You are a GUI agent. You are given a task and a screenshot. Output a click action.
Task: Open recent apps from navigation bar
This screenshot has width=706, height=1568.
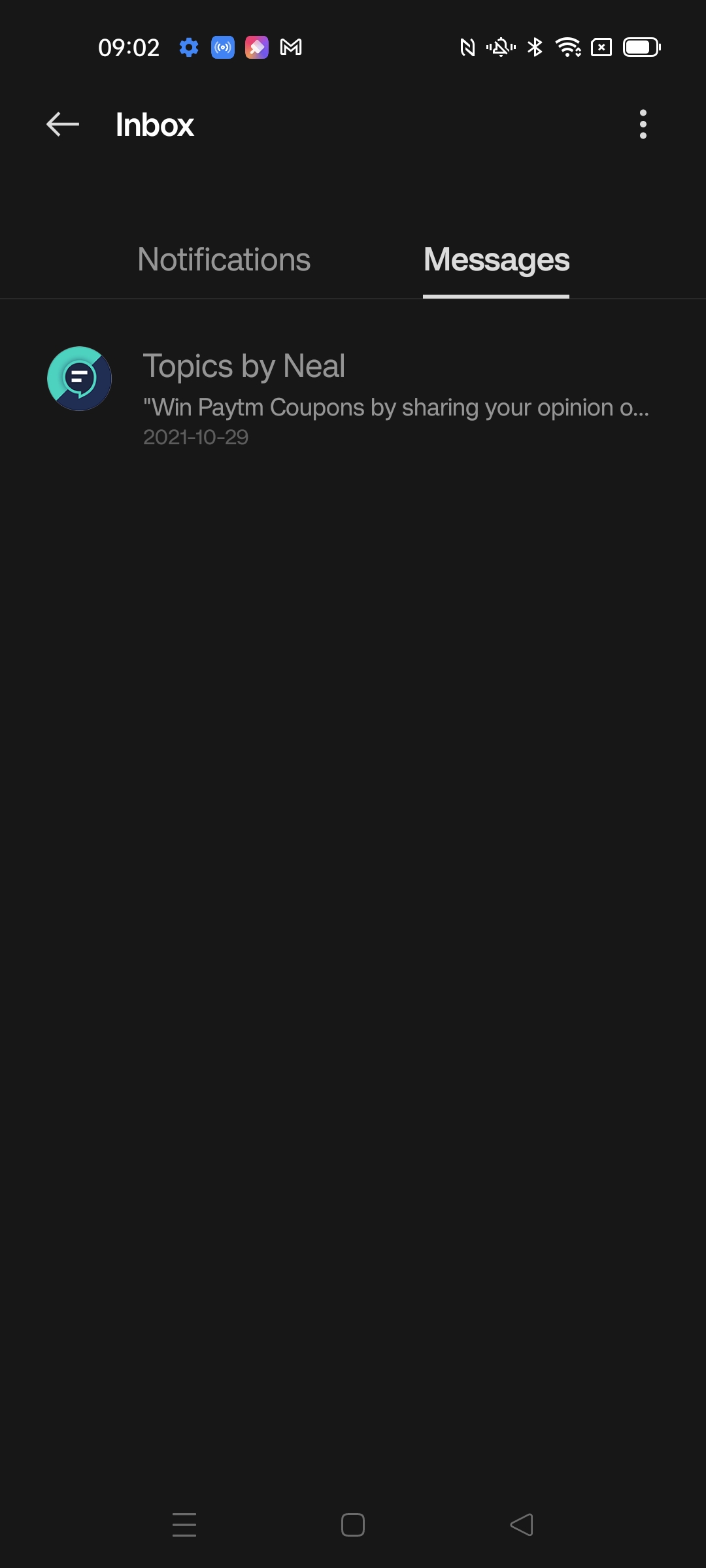coord(184,1525)
